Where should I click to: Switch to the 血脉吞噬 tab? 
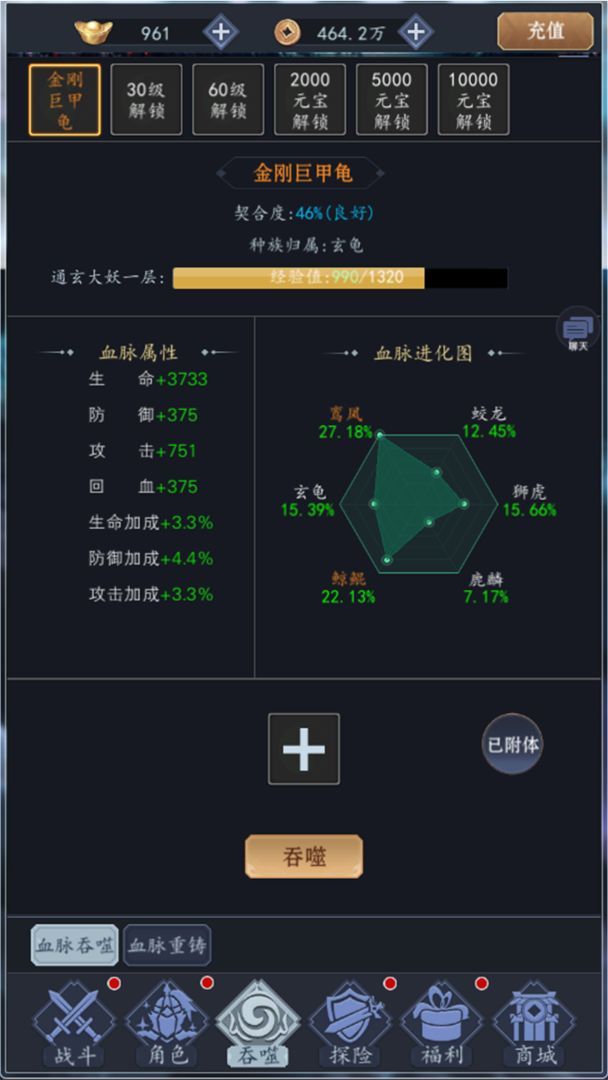[x=74, y=944]
